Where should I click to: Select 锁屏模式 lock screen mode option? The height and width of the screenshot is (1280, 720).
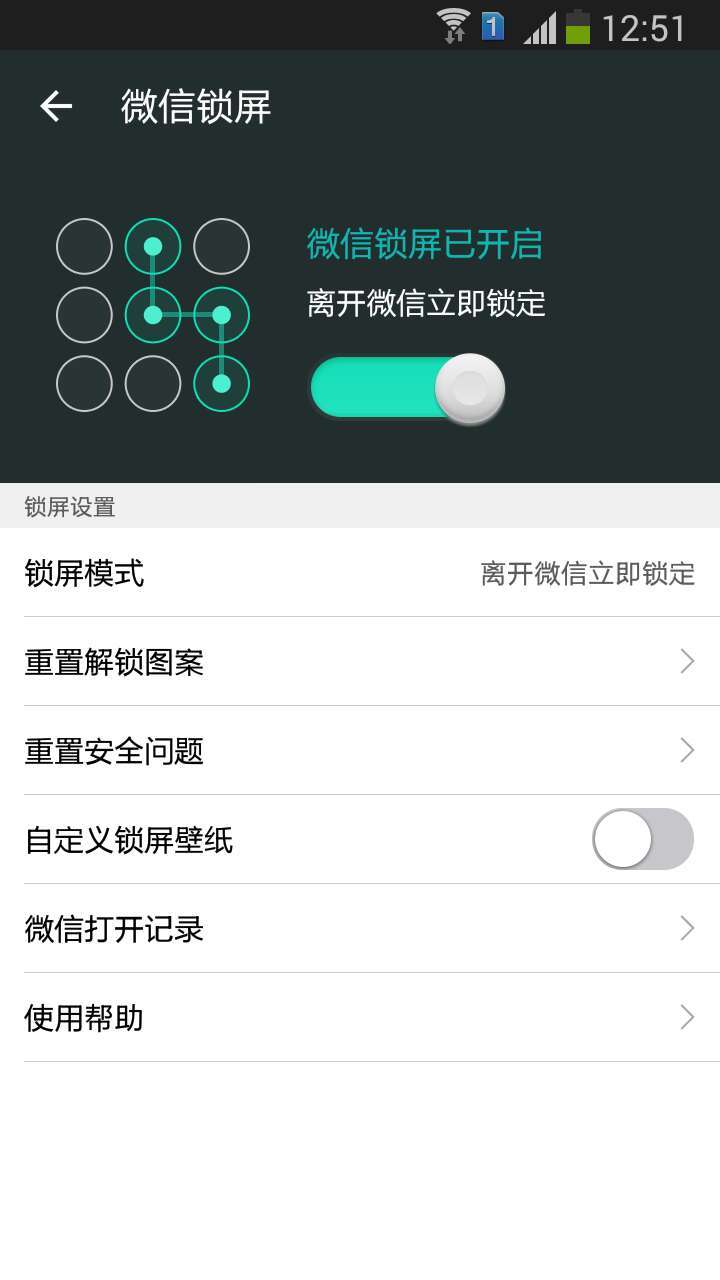(x=360, y=573)
